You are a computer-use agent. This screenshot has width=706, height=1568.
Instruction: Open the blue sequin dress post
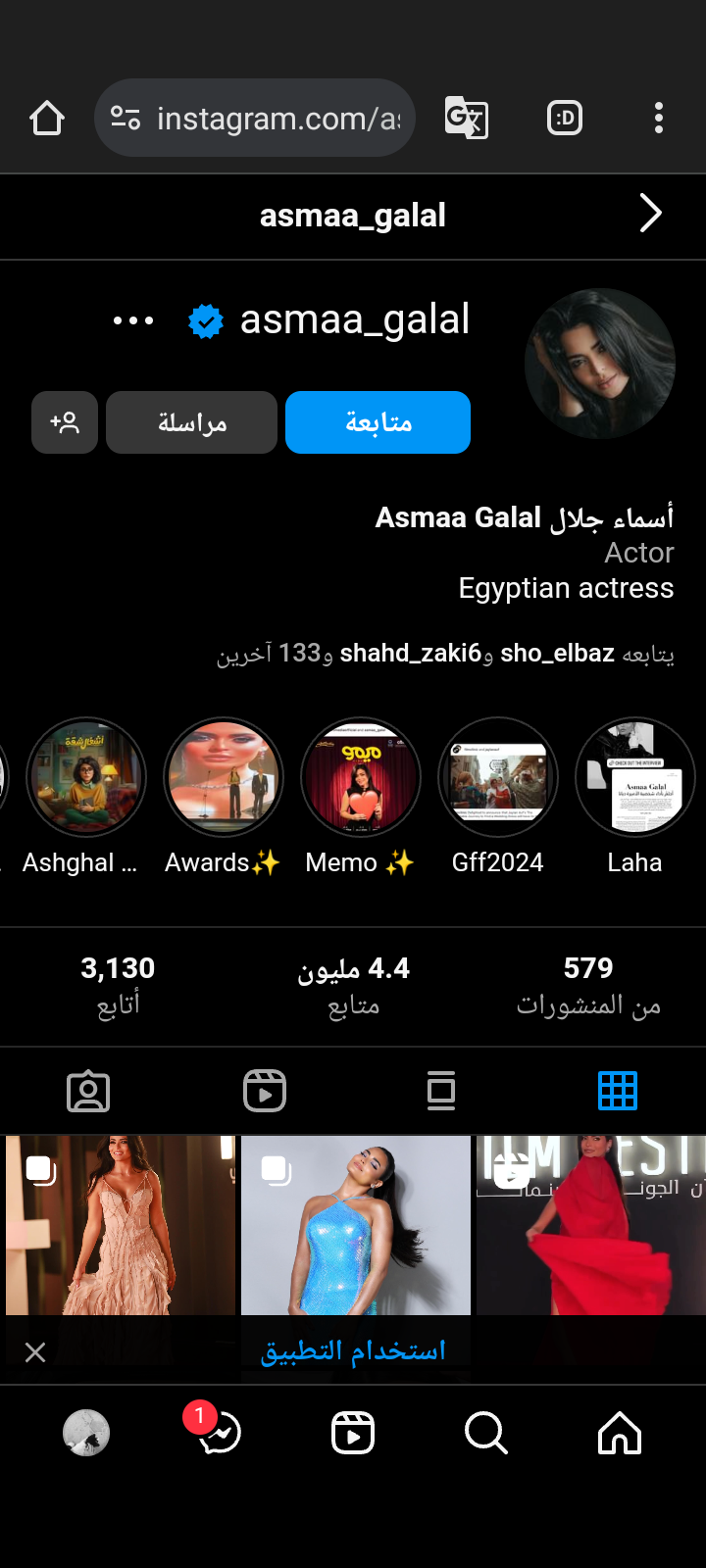[356, 1225]
